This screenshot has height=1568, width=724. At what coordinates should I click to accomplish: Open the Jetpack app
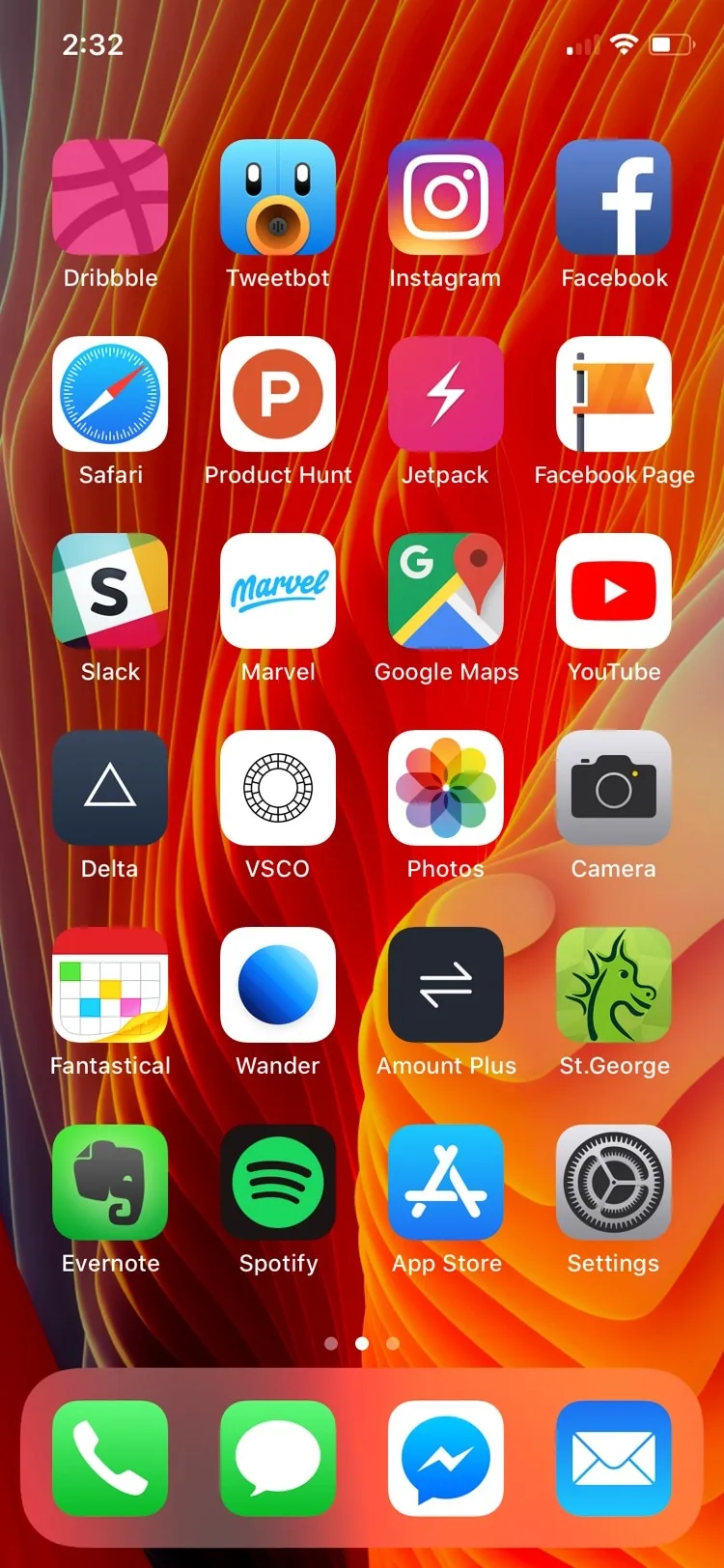(x=446, y=394)
